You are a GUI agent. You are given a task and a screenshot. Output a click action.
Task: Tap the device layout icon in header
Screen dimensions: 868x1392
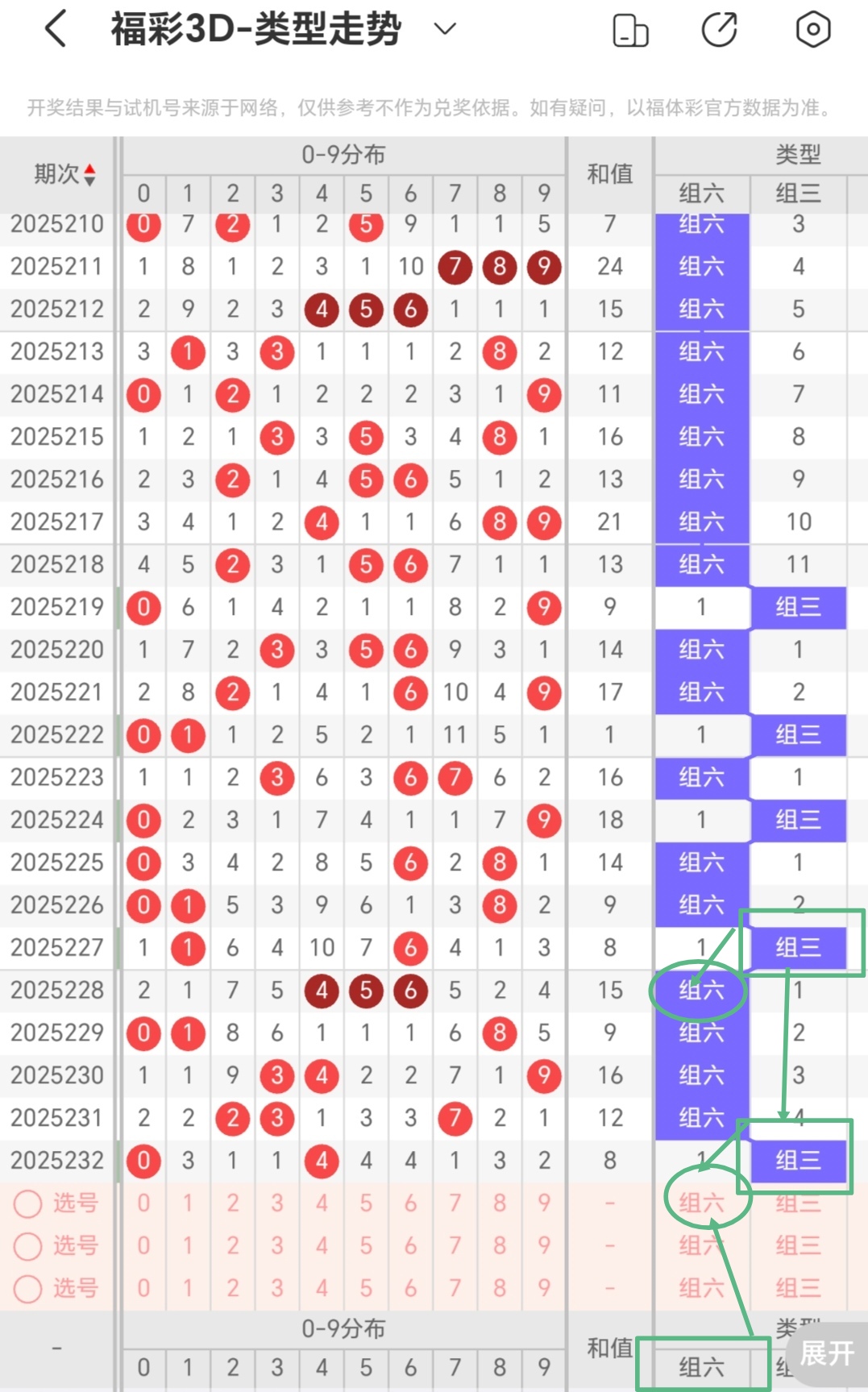(x=630, y=31)
